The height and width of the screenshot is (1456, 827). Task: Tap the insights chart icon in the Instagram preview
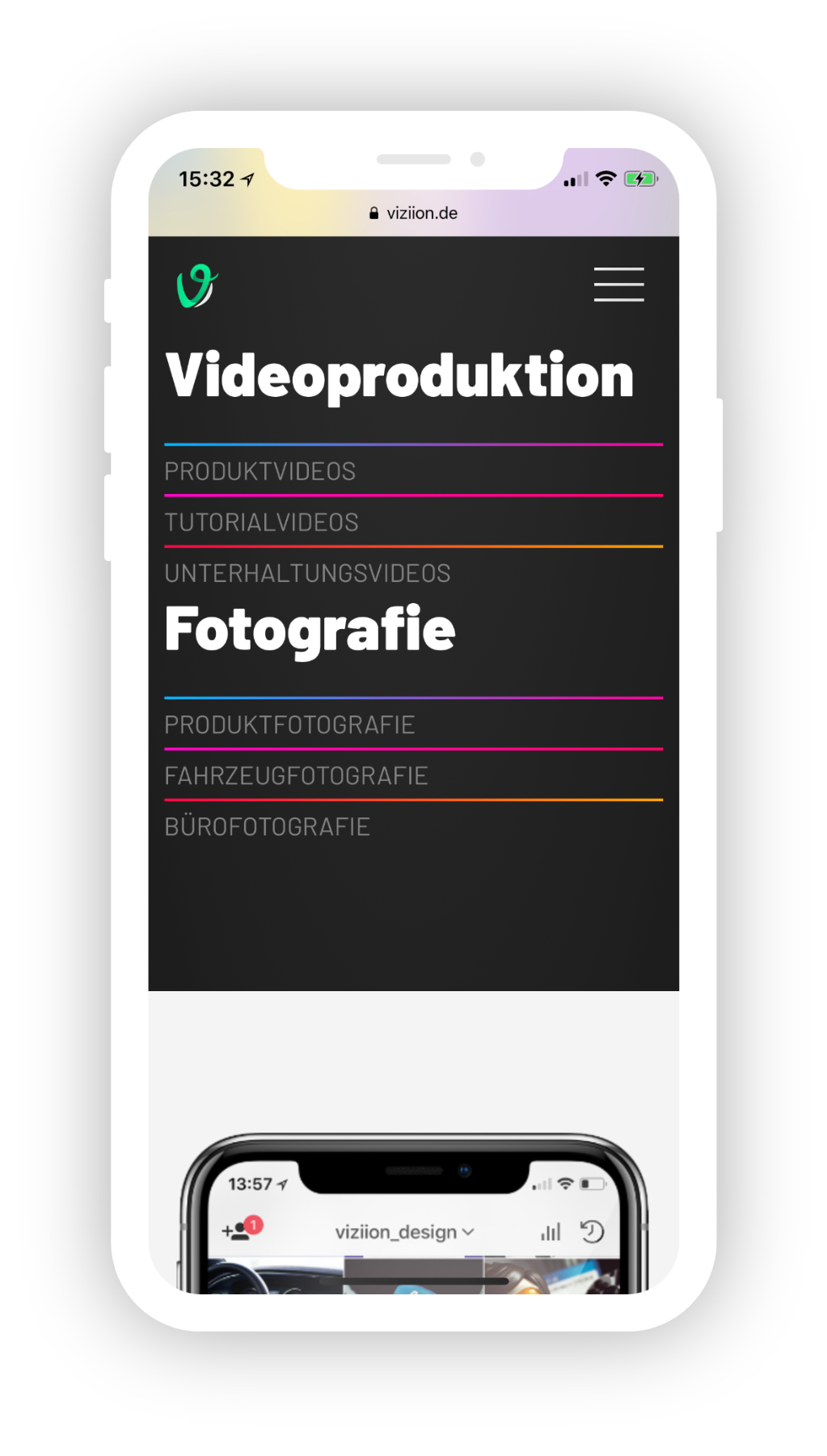click(x=550, y=1232)
